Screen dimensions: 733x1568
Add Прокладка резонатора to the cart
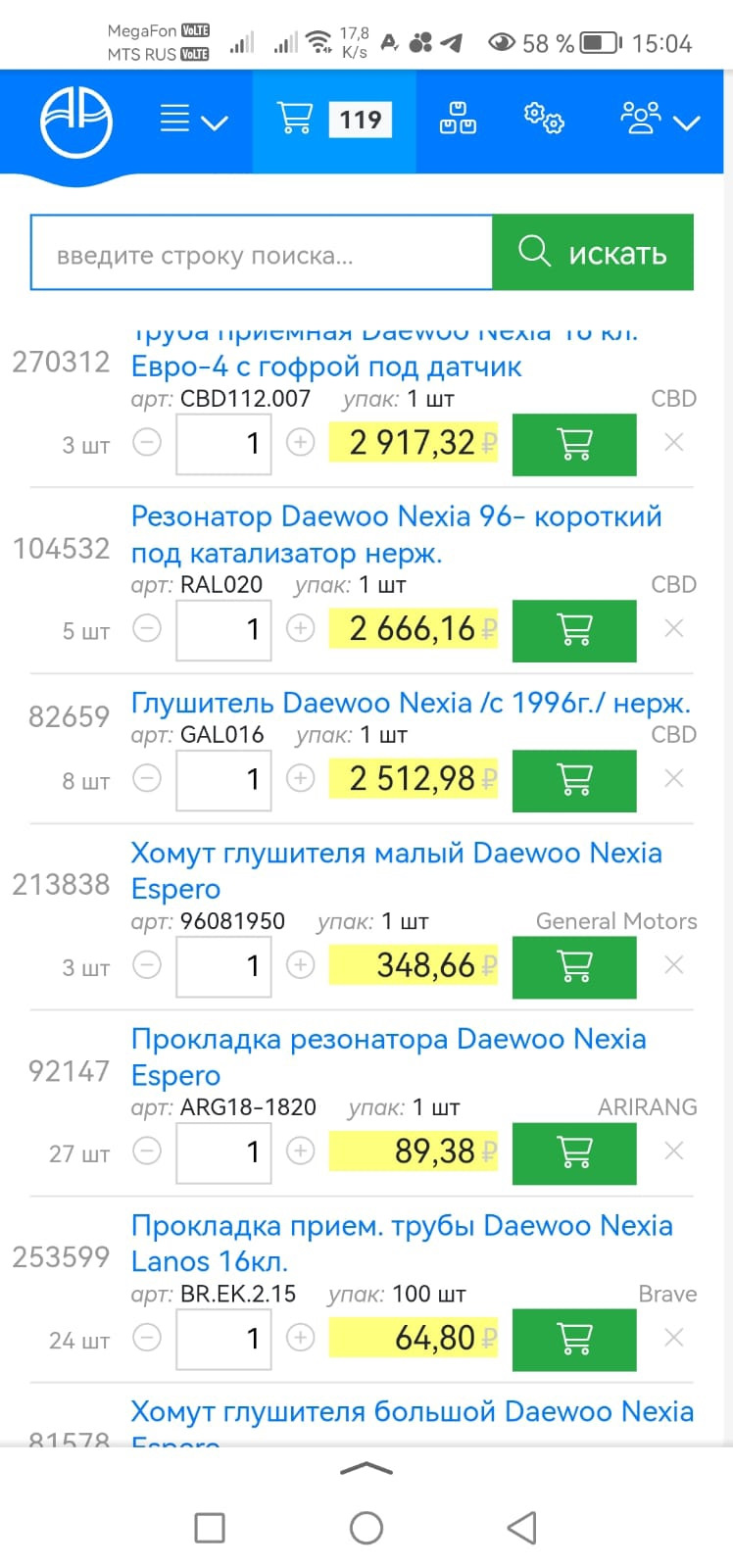[x=574, y=1152]
